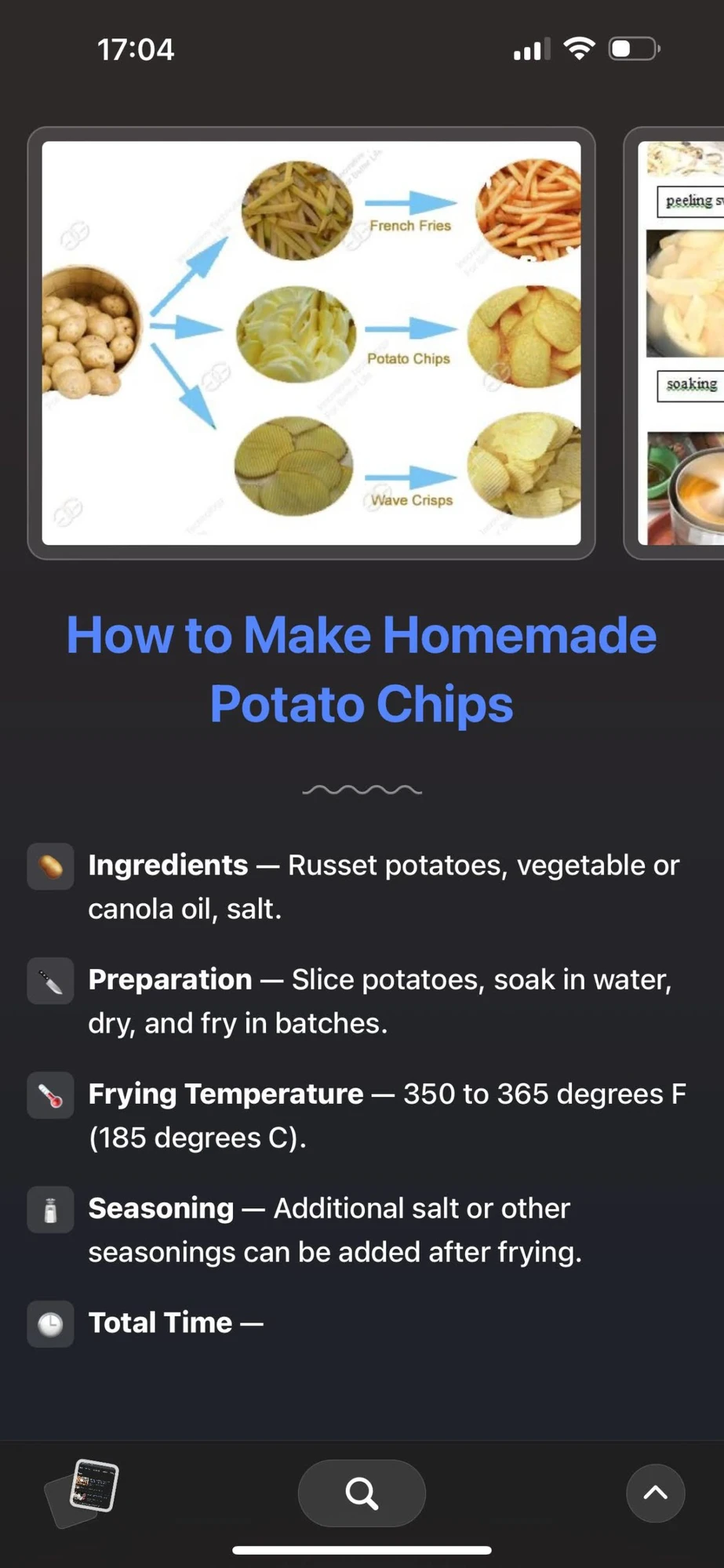Open the search button
The image size is (724, 1568).
pyautogui.click(x=362, y=1494)
